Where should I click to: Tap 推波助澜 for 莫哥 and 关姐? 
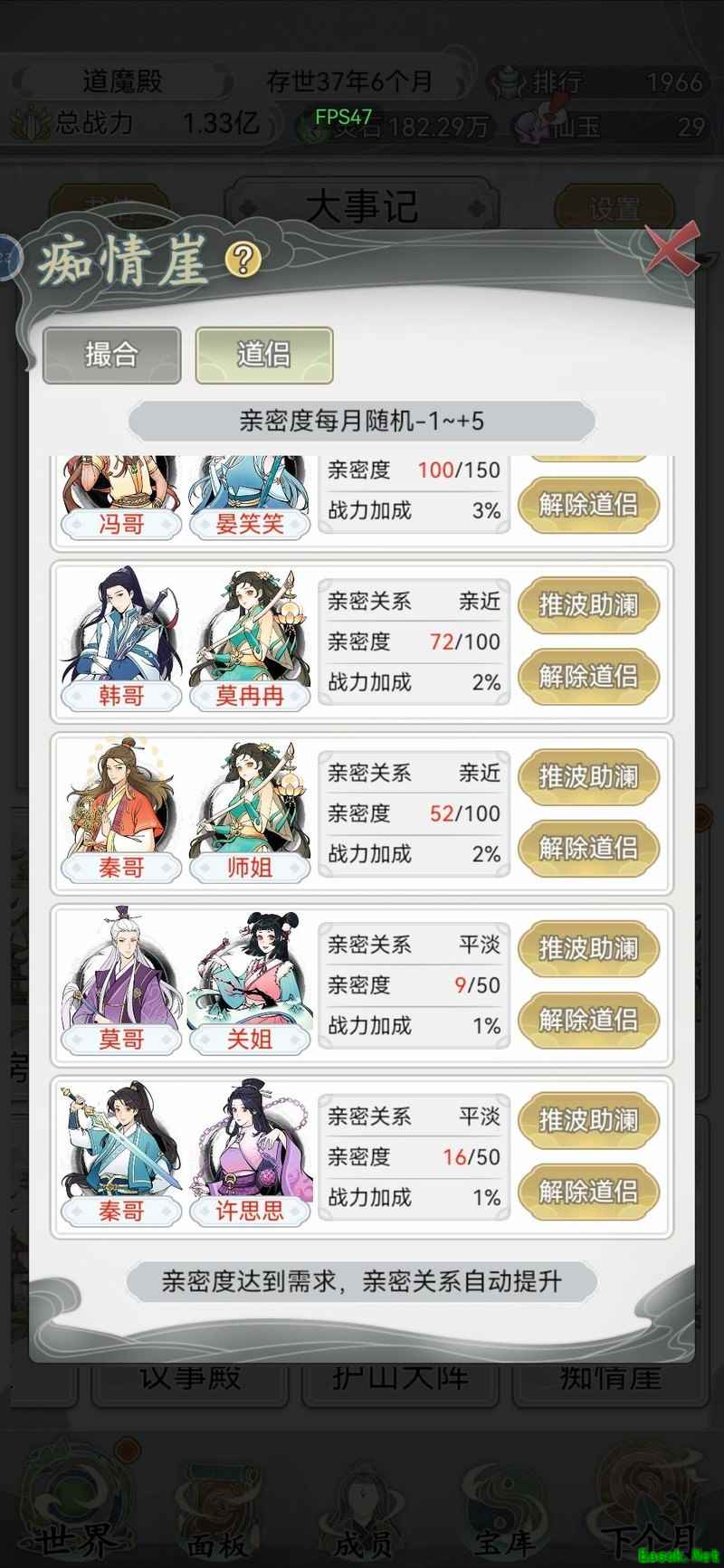tap(588, 948)
